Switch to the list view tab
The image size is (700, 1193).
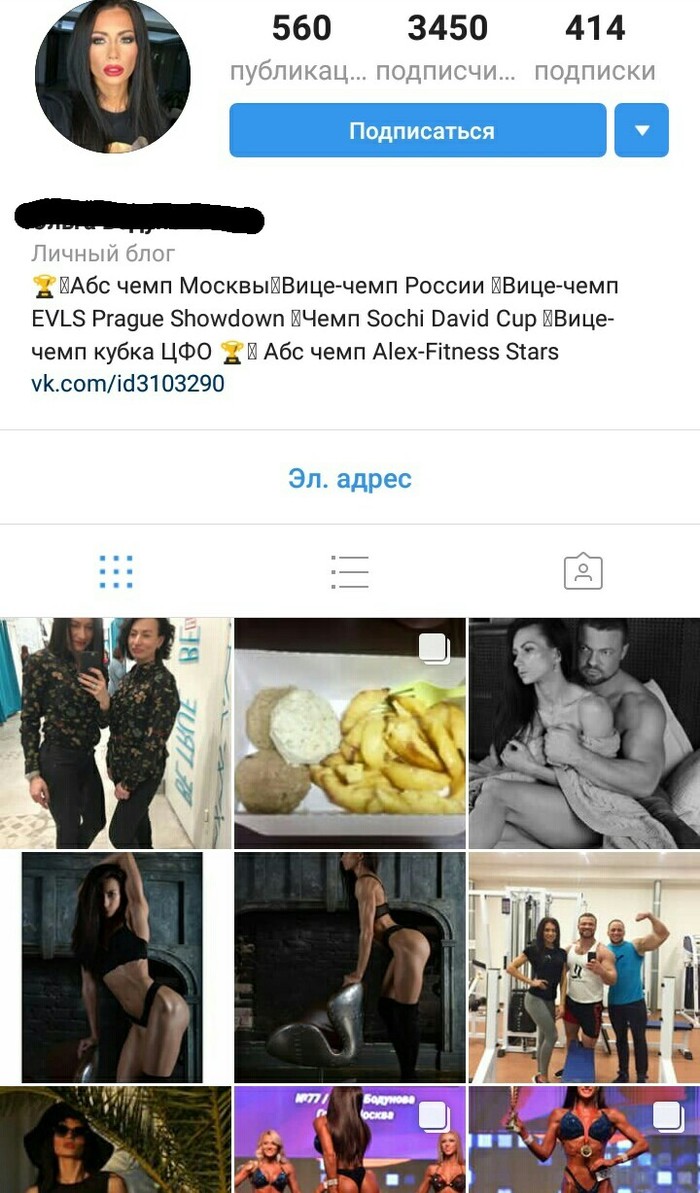coord(350,571)
